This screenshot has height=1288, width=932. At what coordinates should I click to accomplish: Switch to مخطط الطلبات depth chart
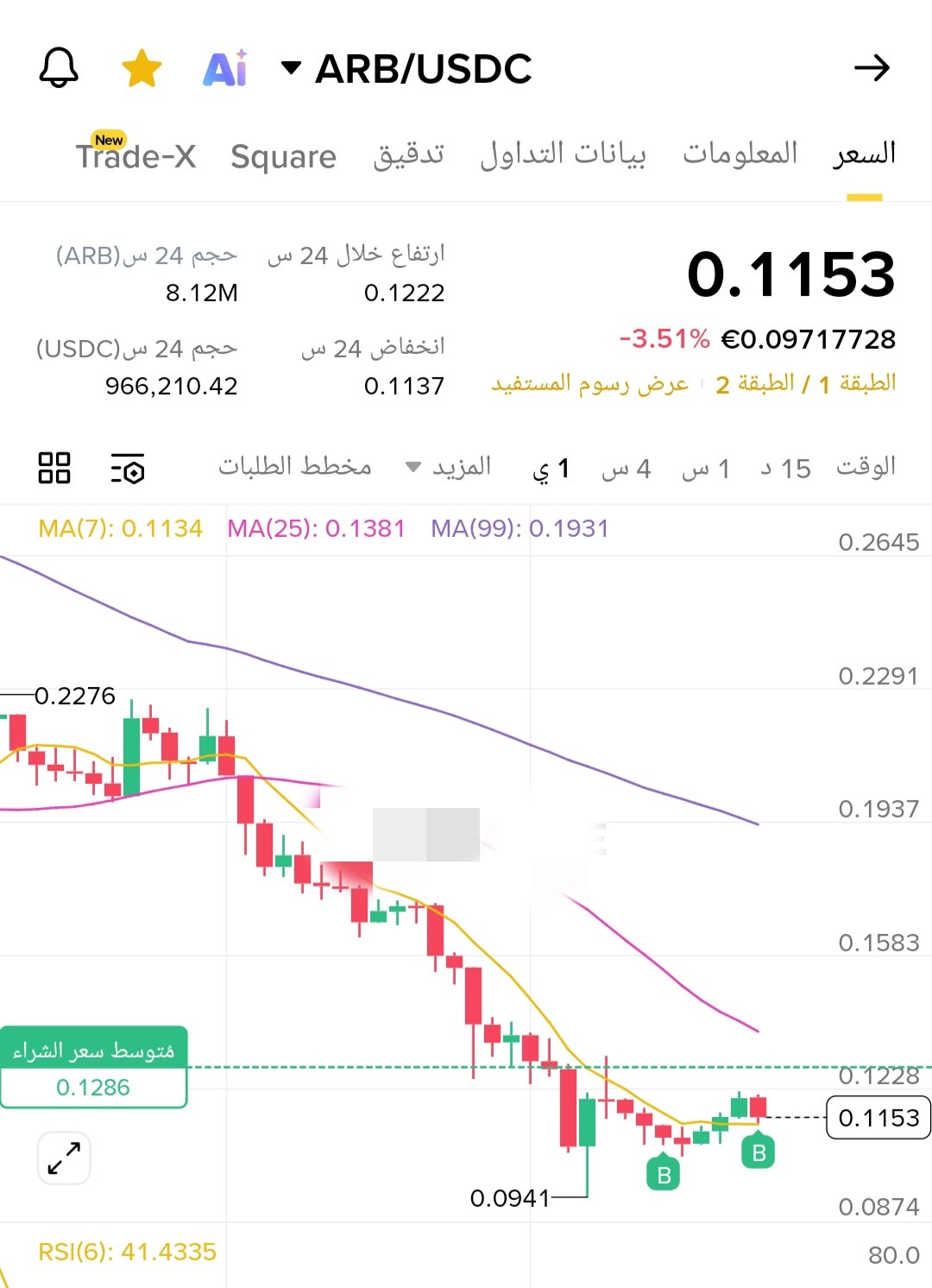point(294,466)
